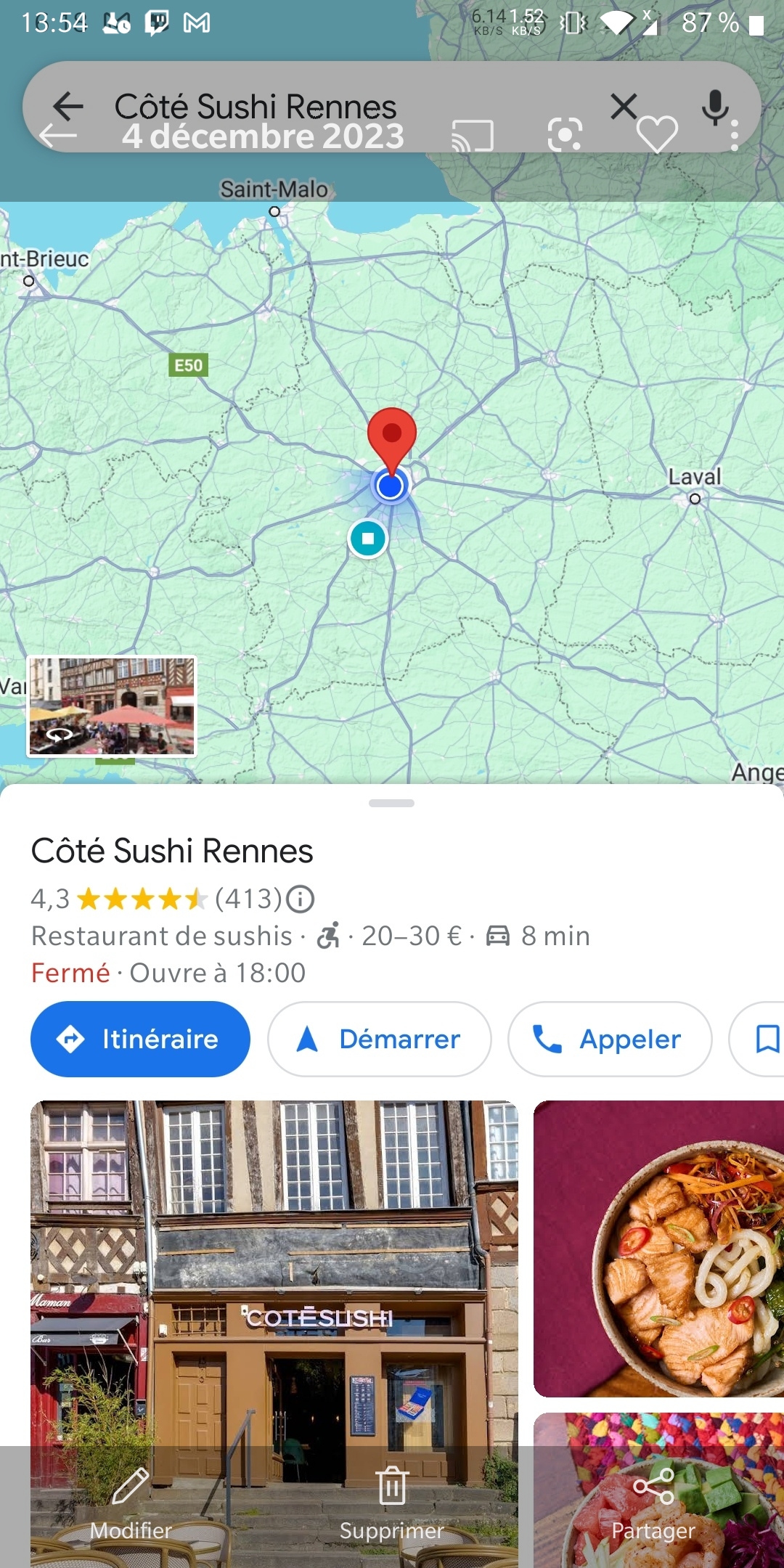Cast the image to another device
Screen dimensions: 784x1568
click(x=473, y=136)
